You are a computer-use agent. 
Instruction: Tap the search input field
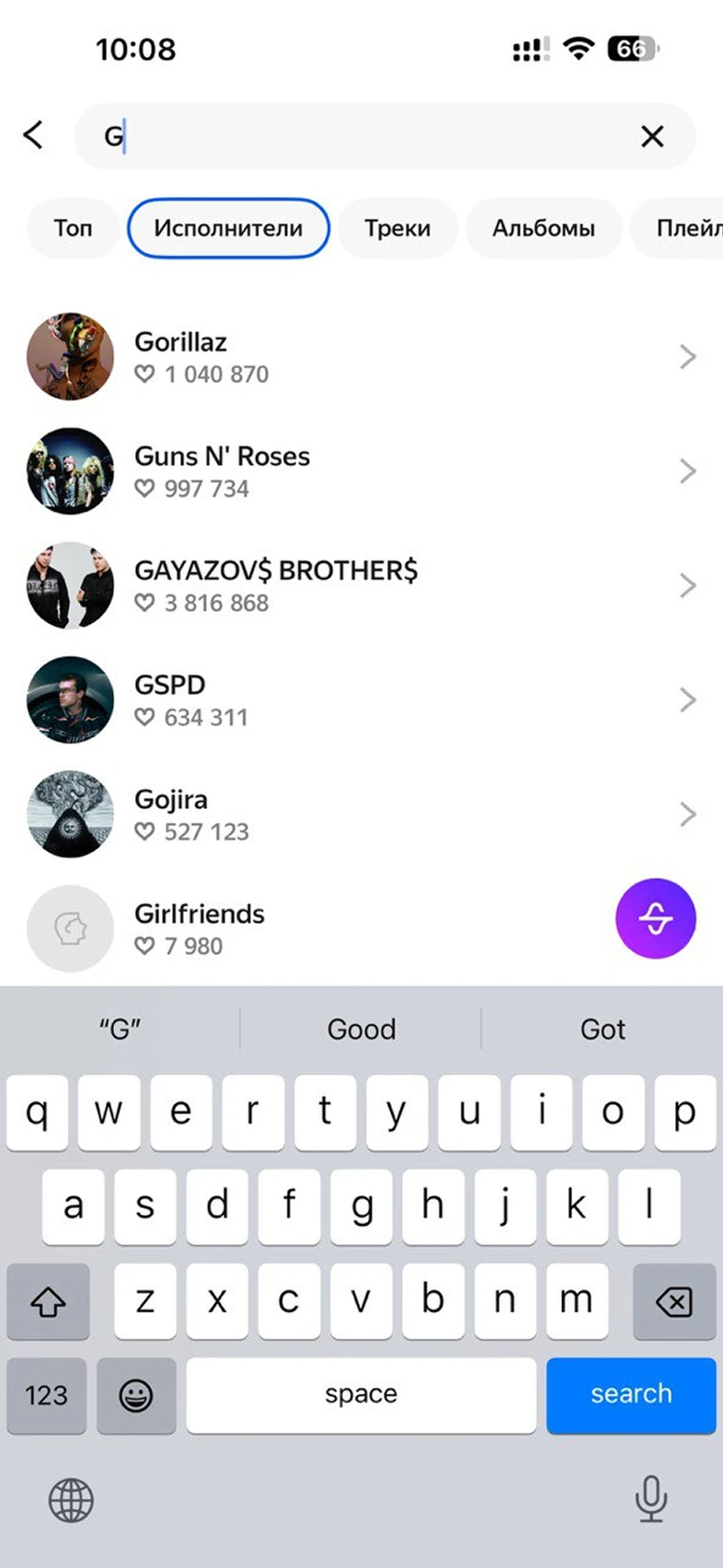(368, 136)
